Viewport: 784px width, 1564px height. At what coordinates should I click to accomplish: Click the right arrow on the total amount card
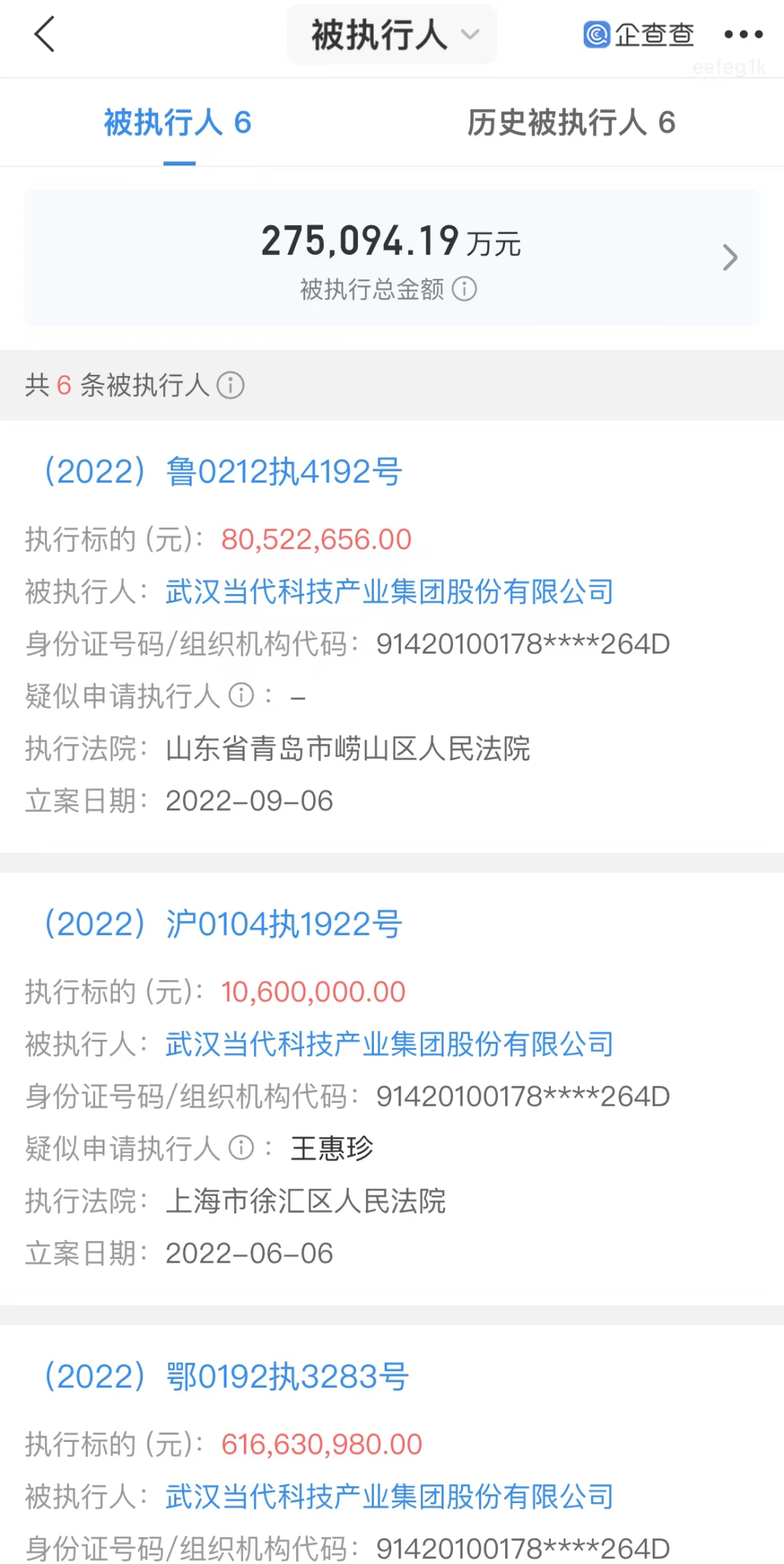pos(730,258)
